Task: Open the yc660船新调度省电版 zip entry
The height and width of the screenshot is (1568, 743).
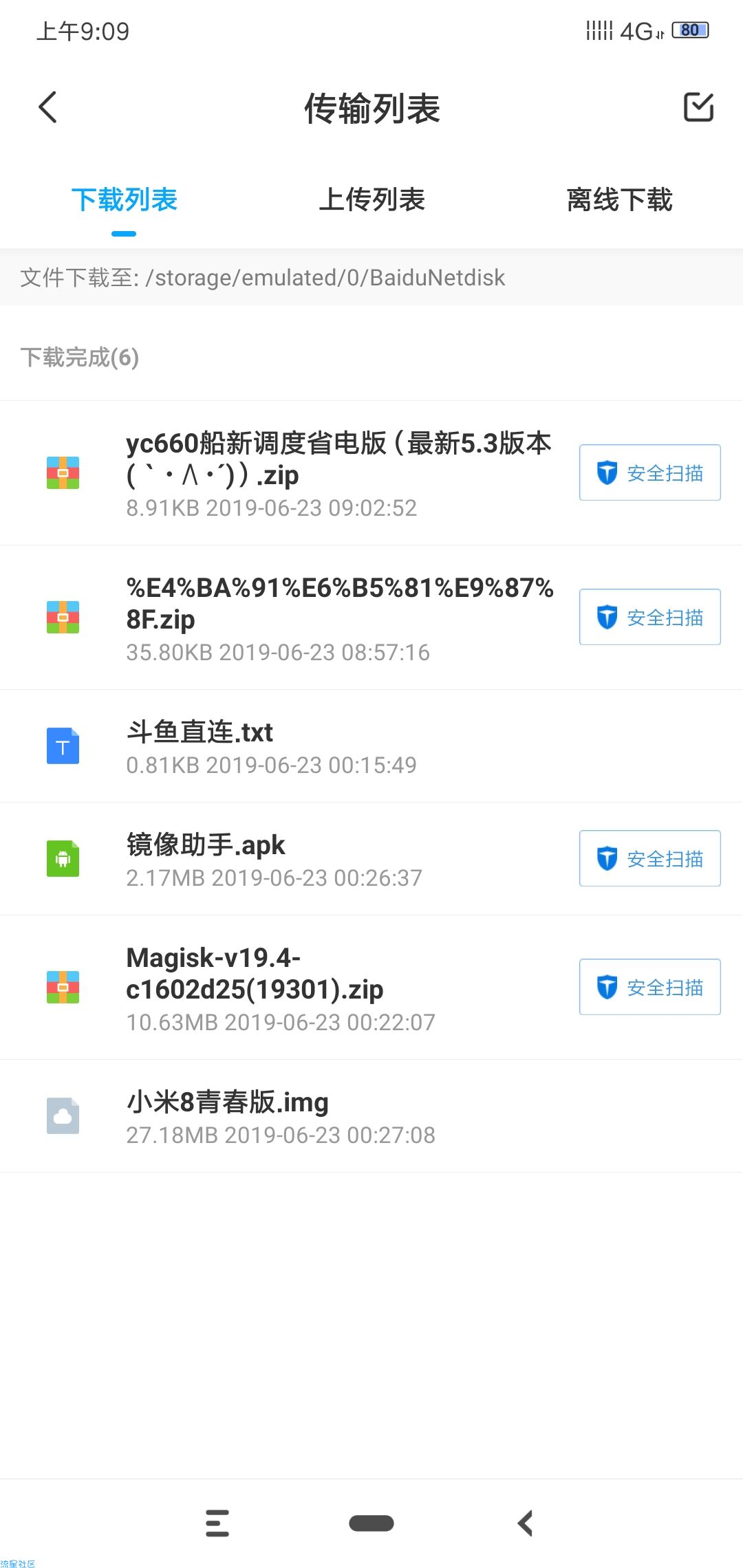Action: click(x=289, y=473)
